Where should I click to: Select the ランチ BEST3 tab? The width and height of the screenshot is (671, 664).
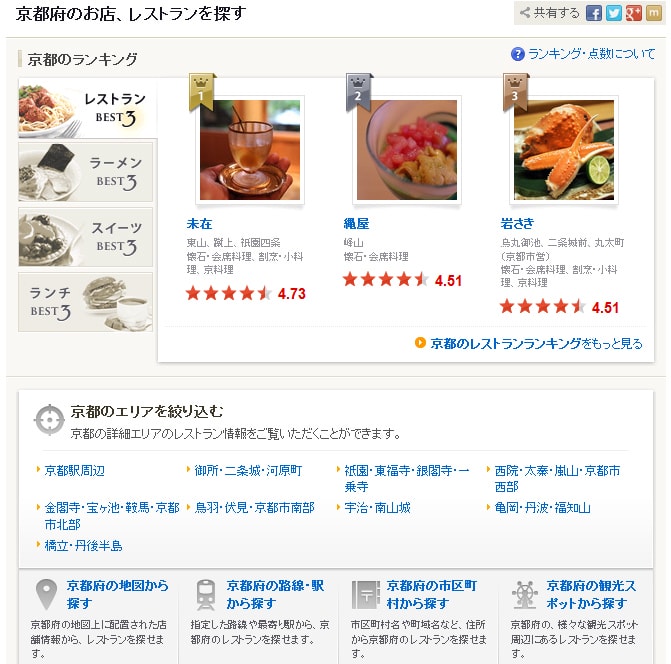86,301
